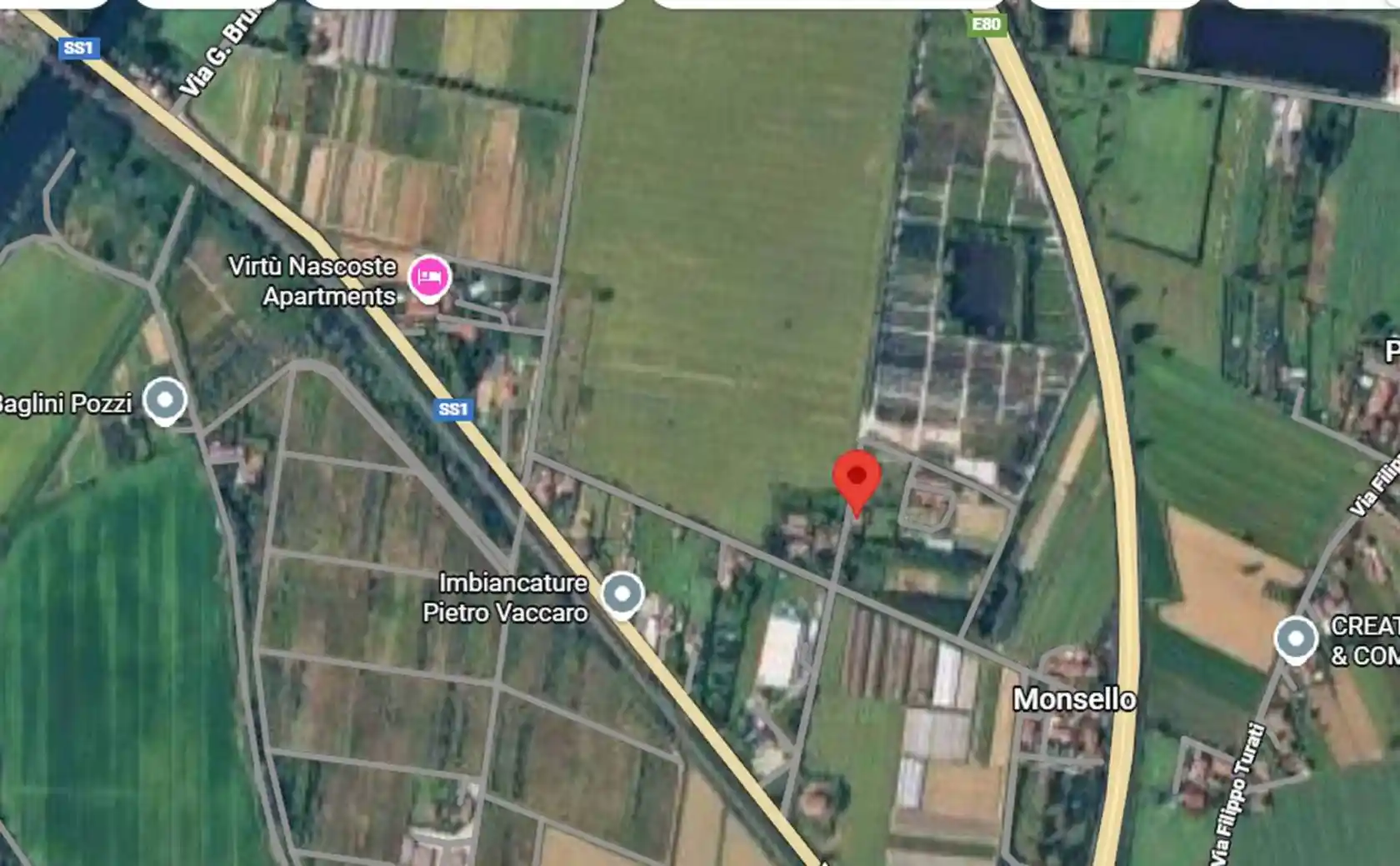Open Virtù Nascoste Apartments place marker
This screenshot has height=866, width=1400.
(428, 278)
